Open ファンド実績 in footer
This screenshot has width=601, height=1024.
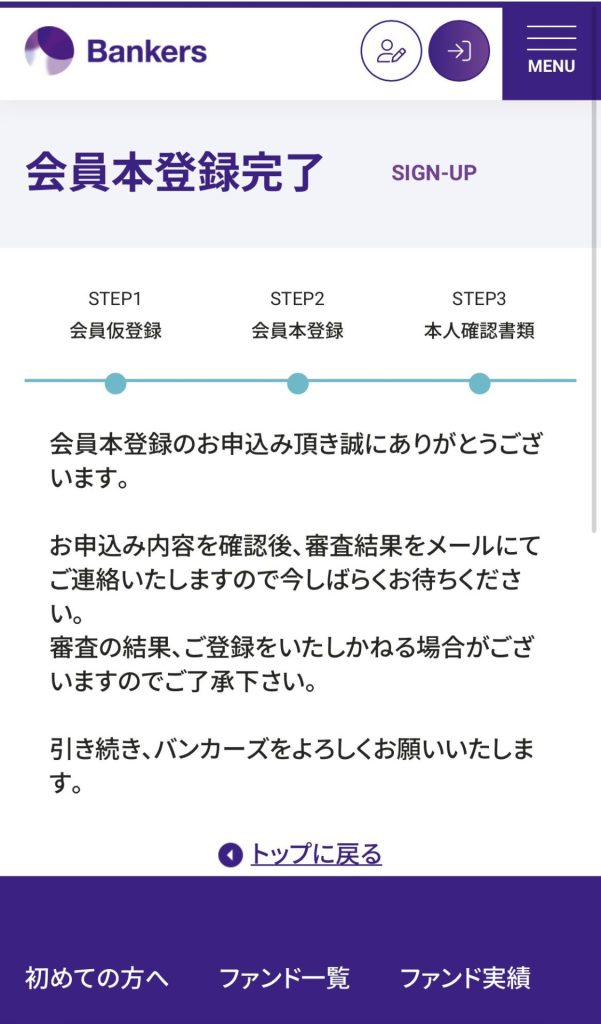pos(464,977)
